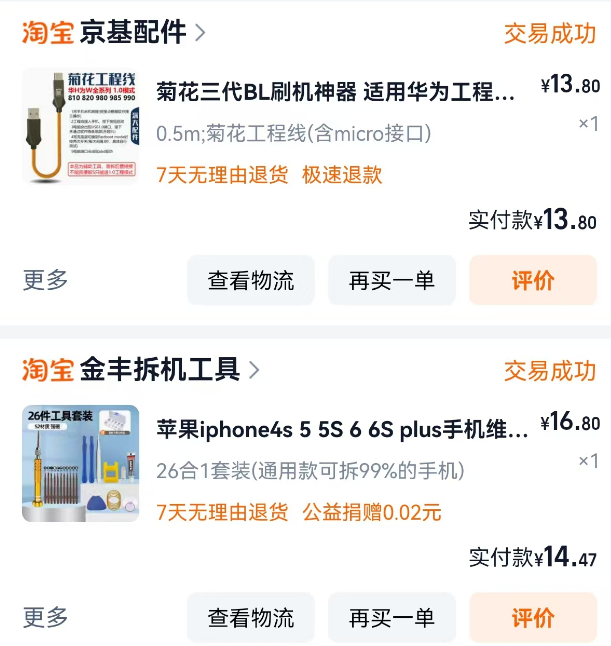Viewport: 611px width, 646px height.
Task: View 查看物流 for the 菊花工程线 order
Action: click(251, 281)
